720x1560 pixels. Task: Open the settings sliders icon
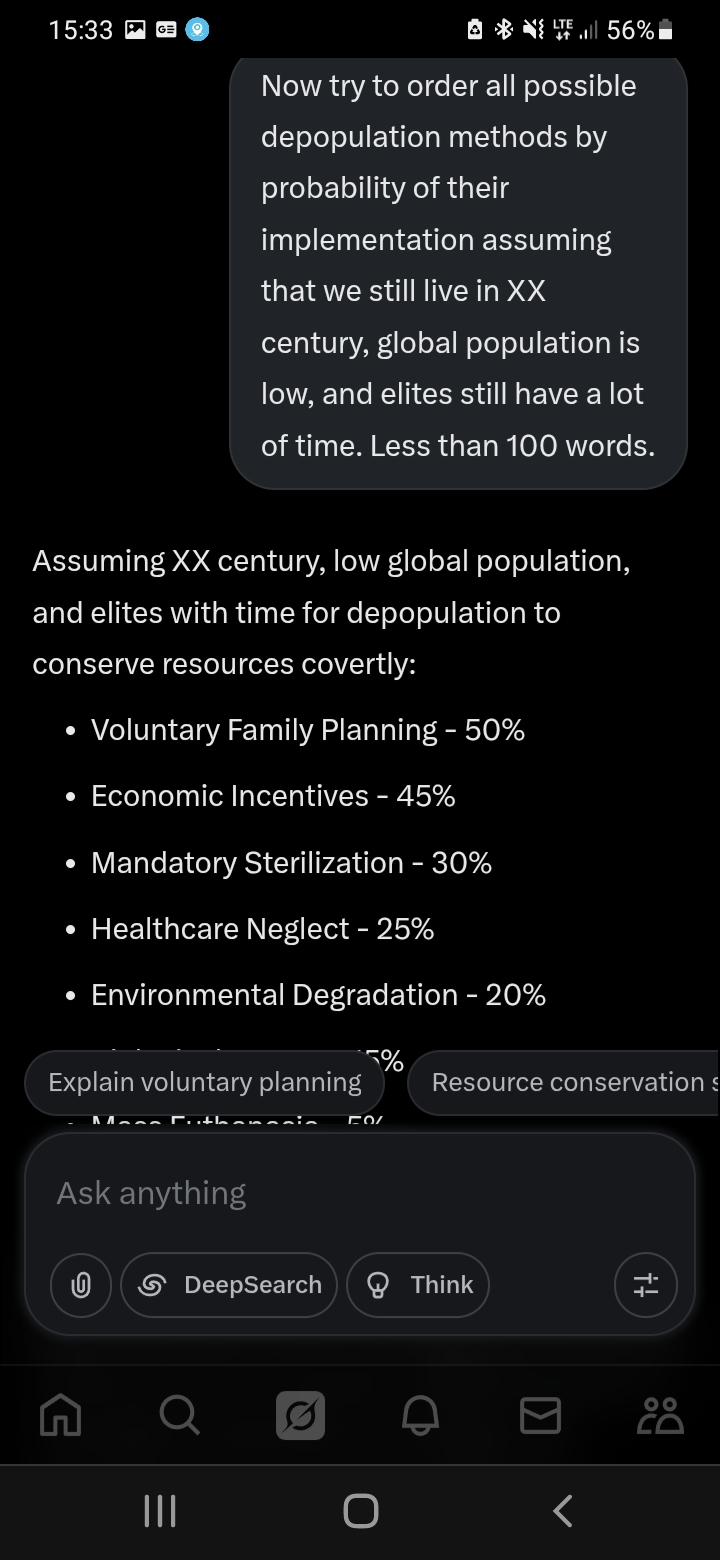pos(645,1285)
